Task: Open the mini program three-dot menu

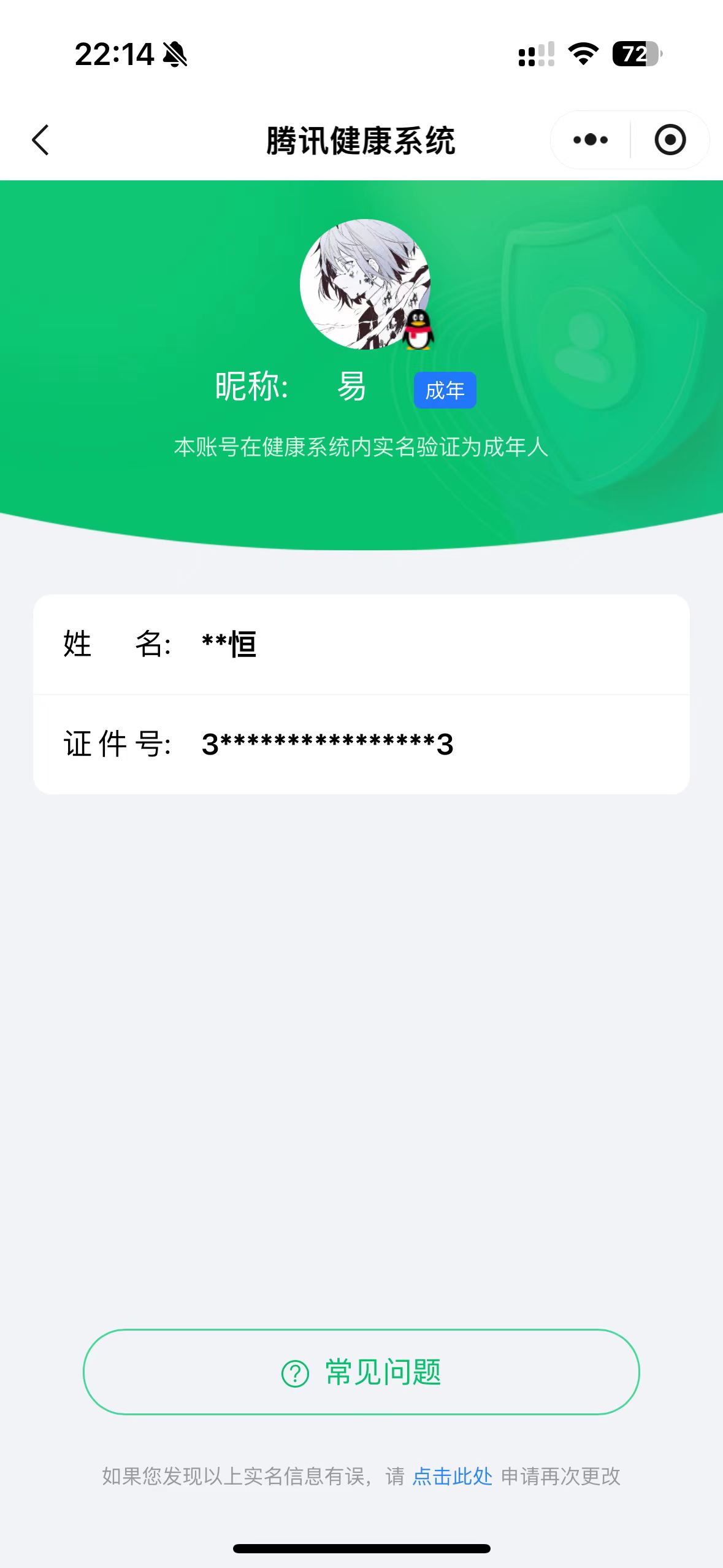Action: (591, 140)
